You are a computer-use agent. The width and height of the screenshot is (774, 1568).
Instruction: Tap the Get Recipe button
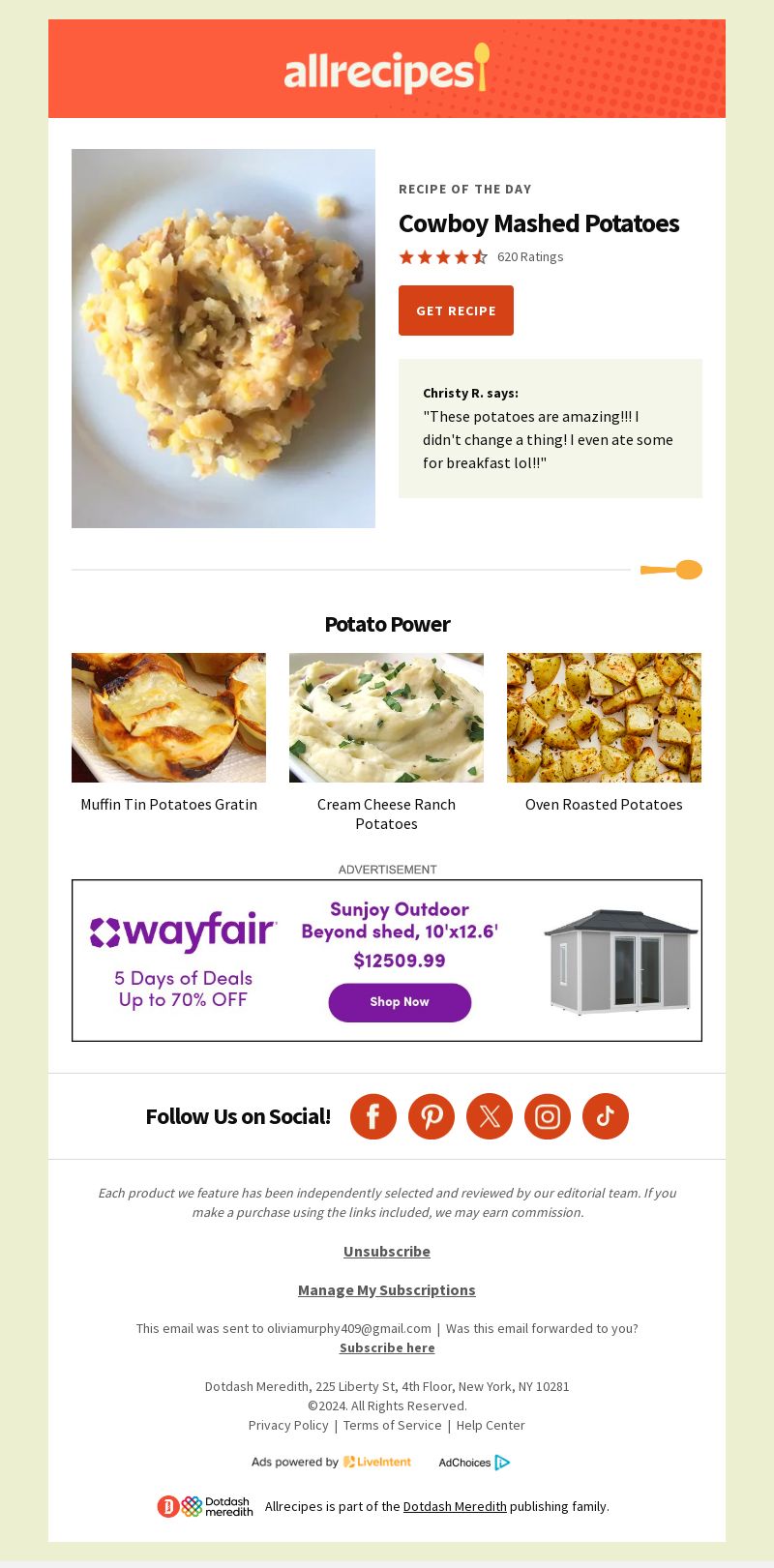point(456,311)
